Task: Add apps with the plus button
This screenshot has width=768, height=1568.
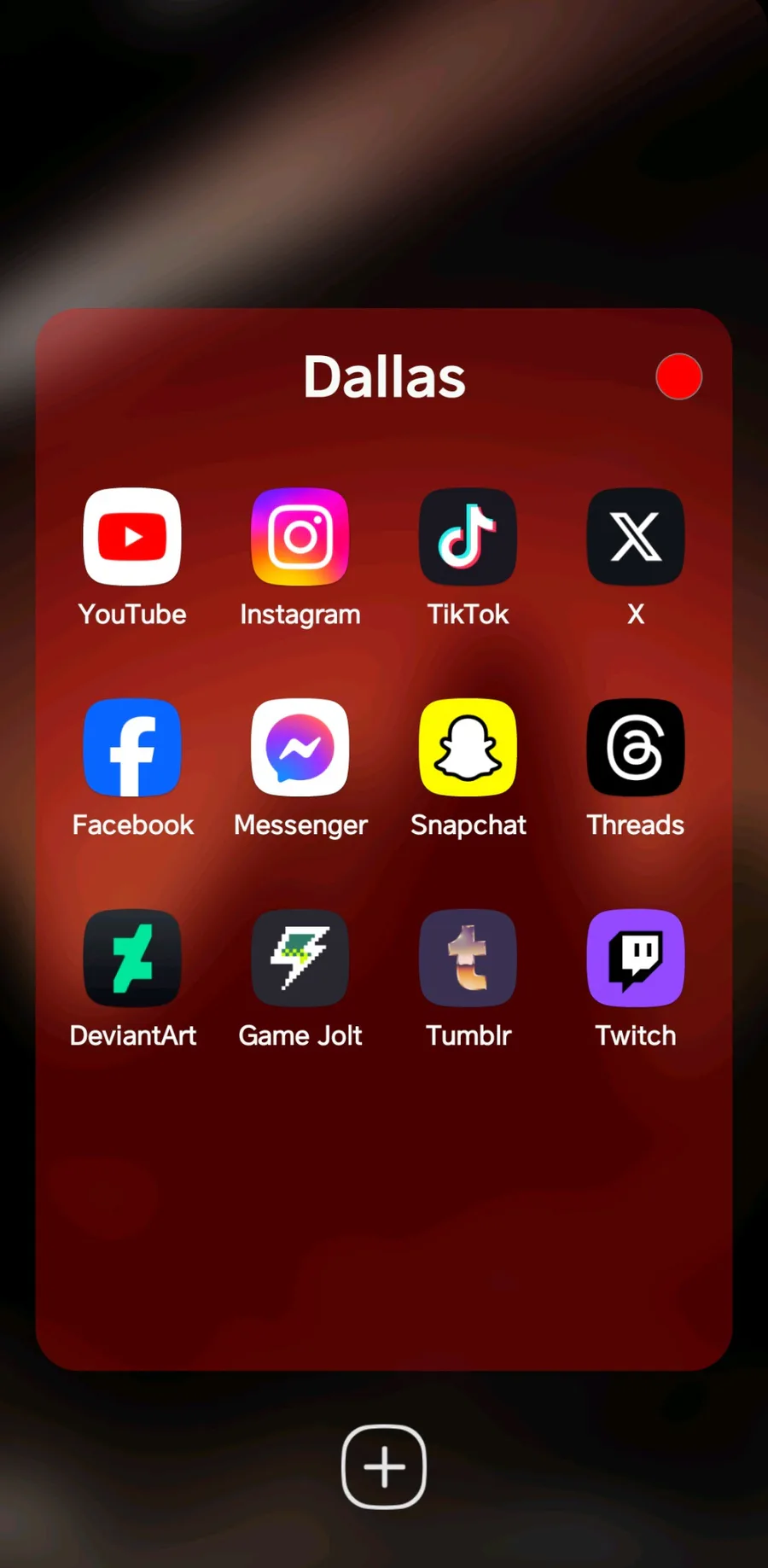Action: (x=384, y=1466)
